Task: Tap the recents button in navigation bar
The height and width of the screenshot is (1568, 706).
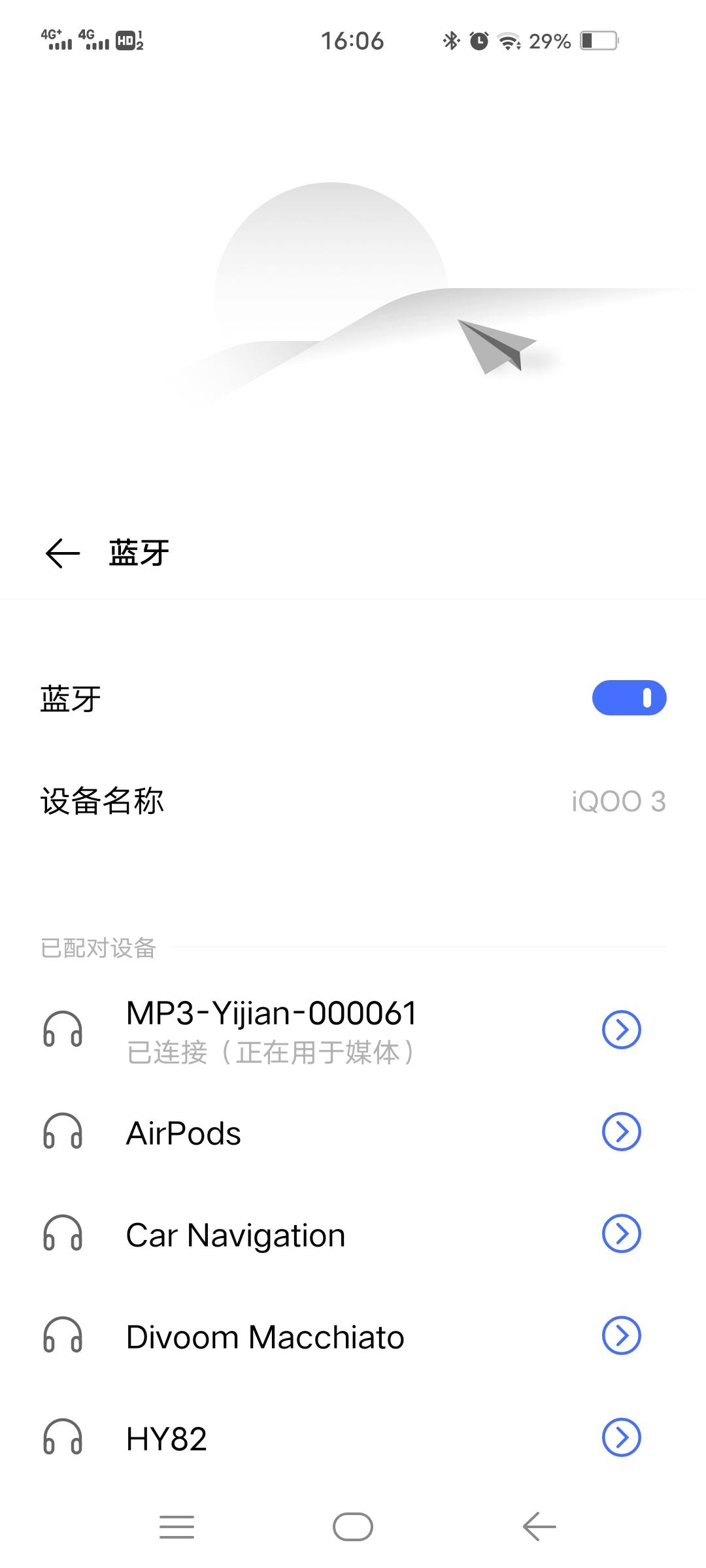Action: [176, 1526]
